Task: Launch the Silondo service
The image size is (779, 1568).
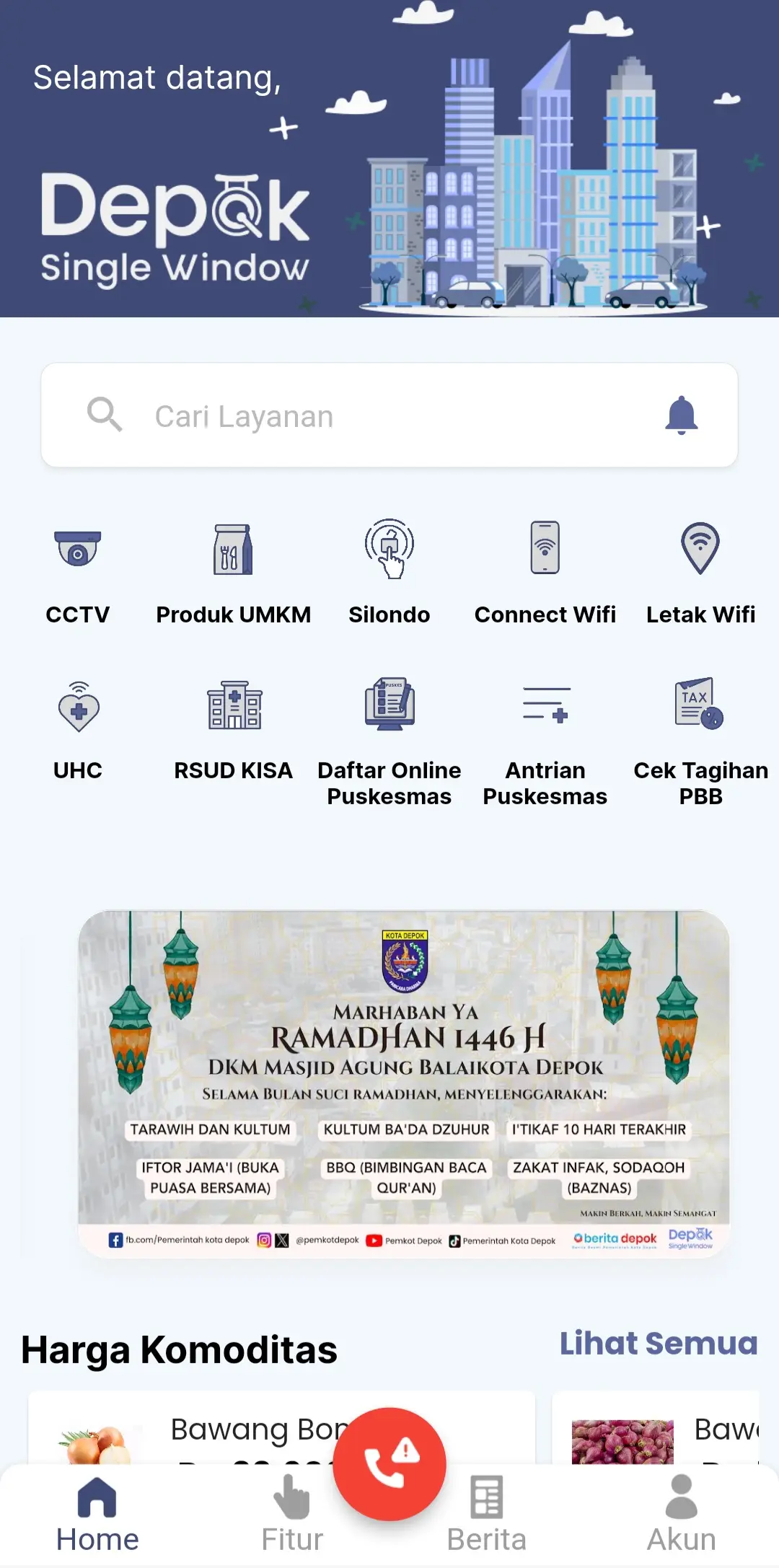Action: (x=389, y=571)
